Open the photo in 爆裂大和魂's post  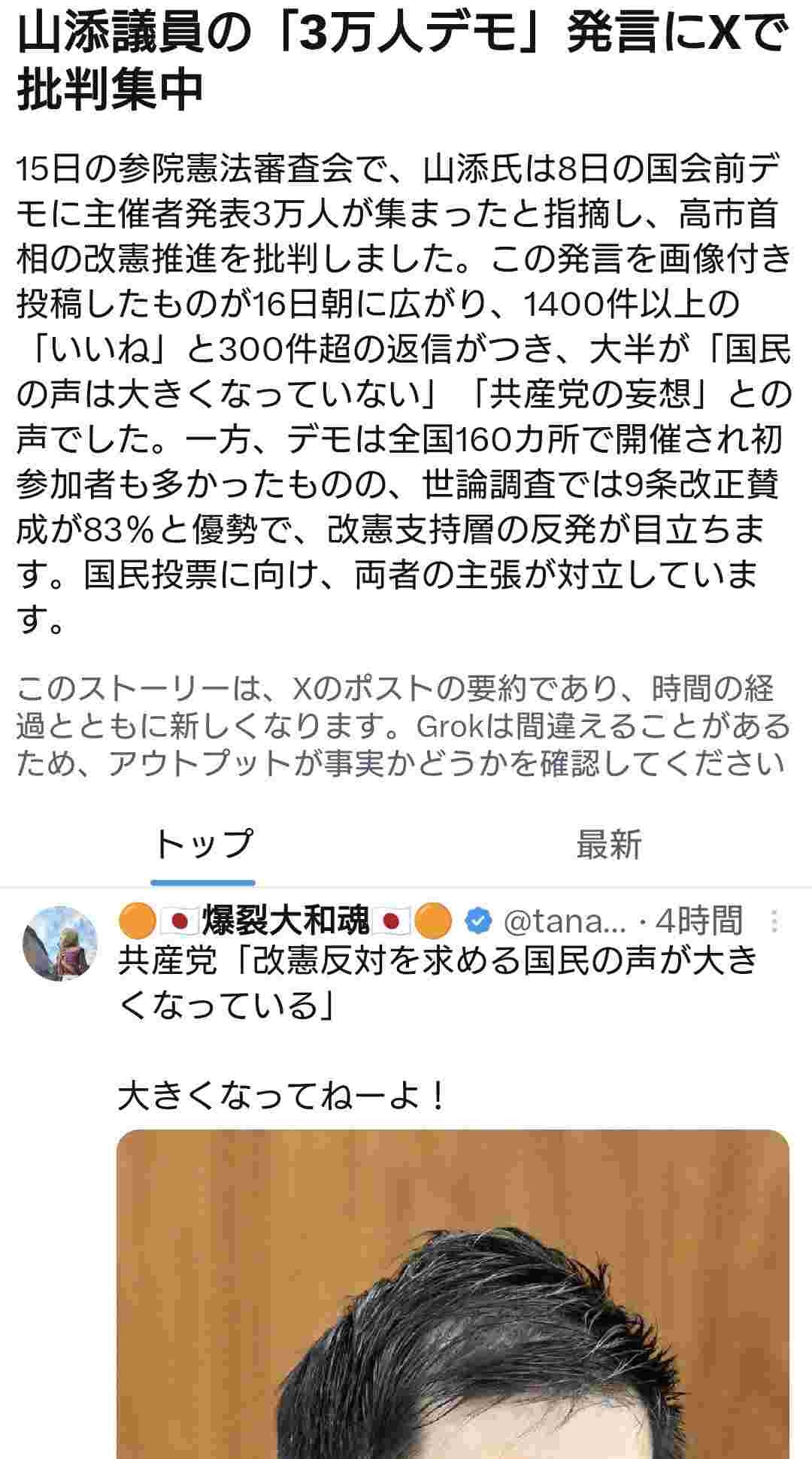pyautogui.click(x=453, y=1294)
